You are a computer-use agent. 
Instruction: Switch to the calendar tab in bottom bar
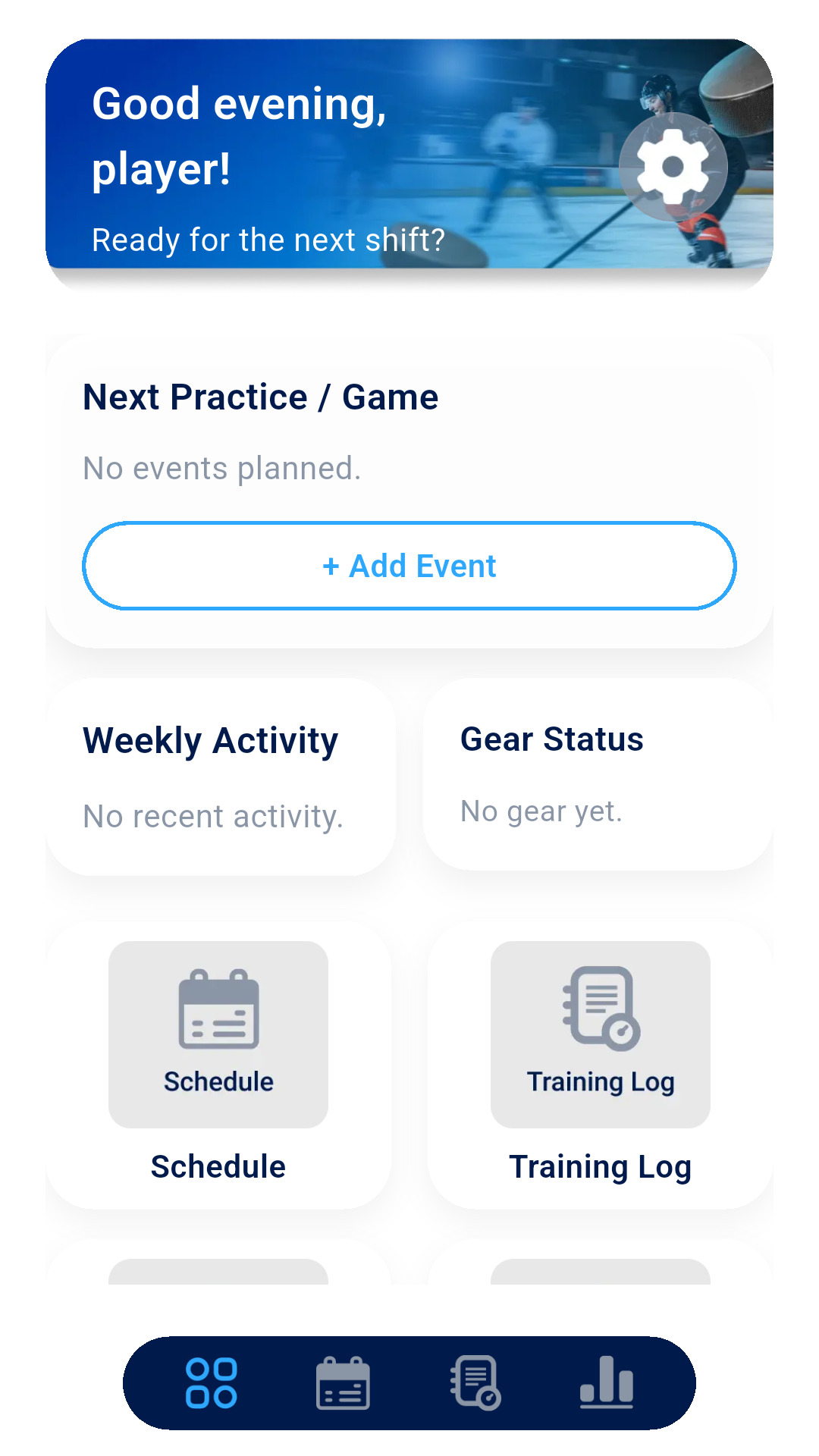(343, 1382)
